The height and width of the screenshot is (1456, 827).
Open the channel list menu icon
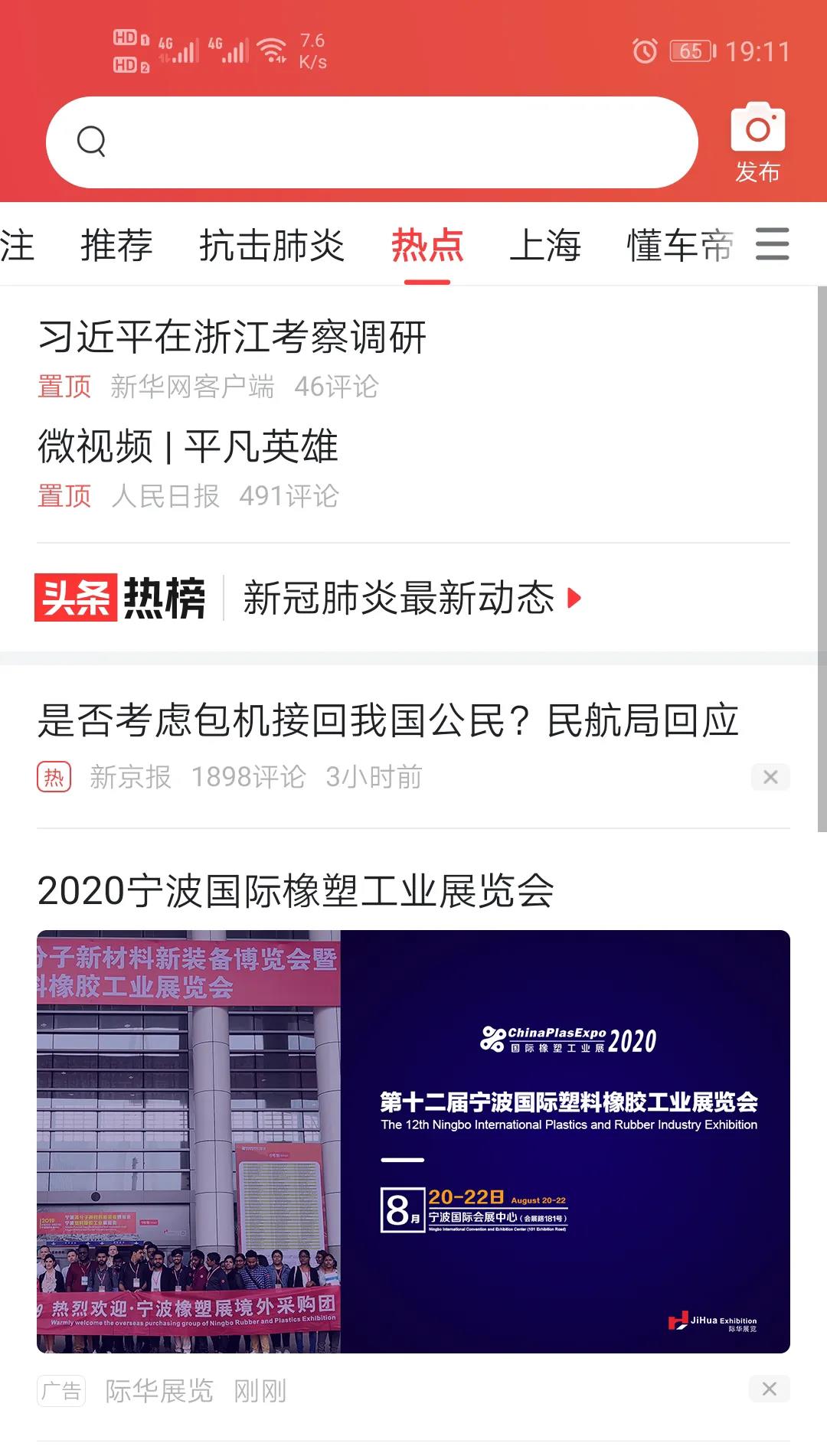click(772, 244)
